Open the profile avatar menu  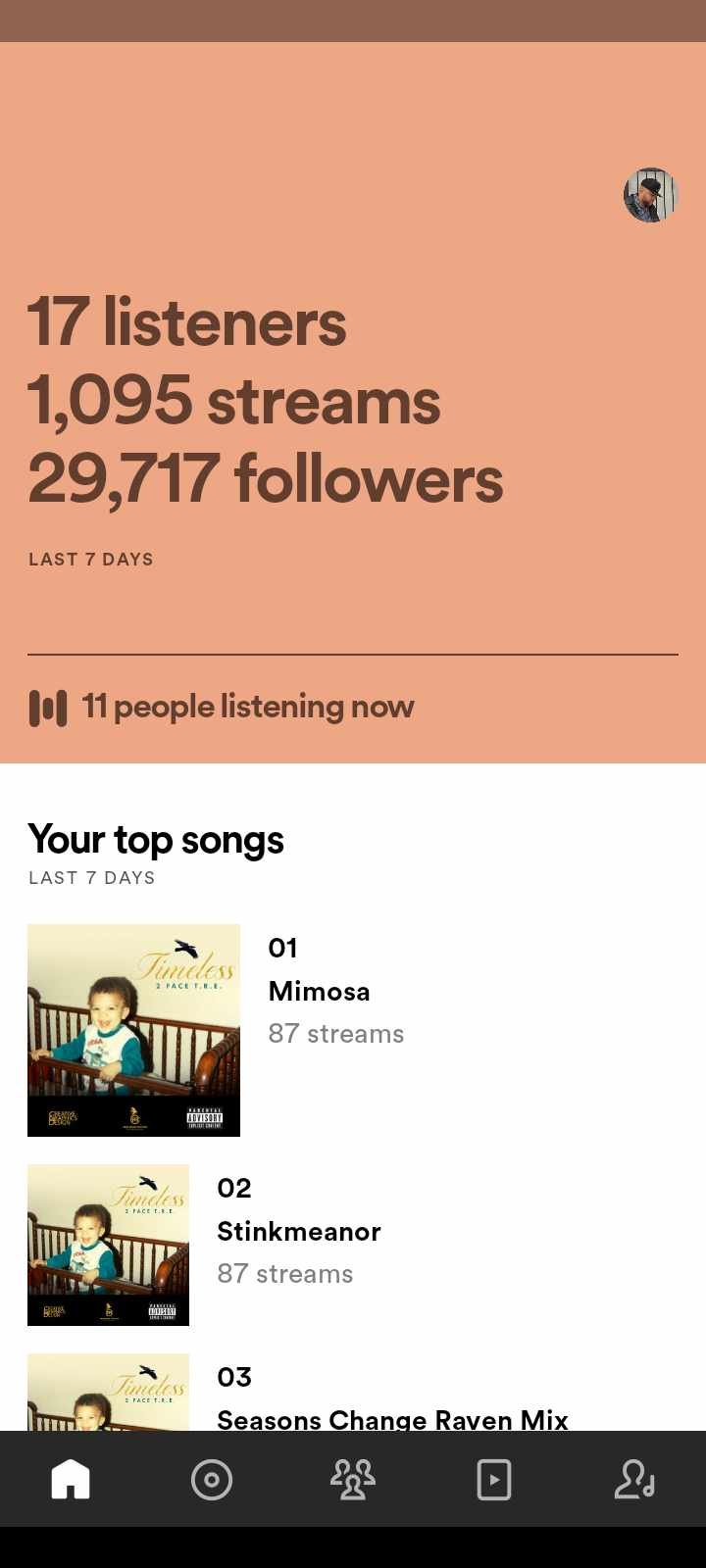coord(651,195)
